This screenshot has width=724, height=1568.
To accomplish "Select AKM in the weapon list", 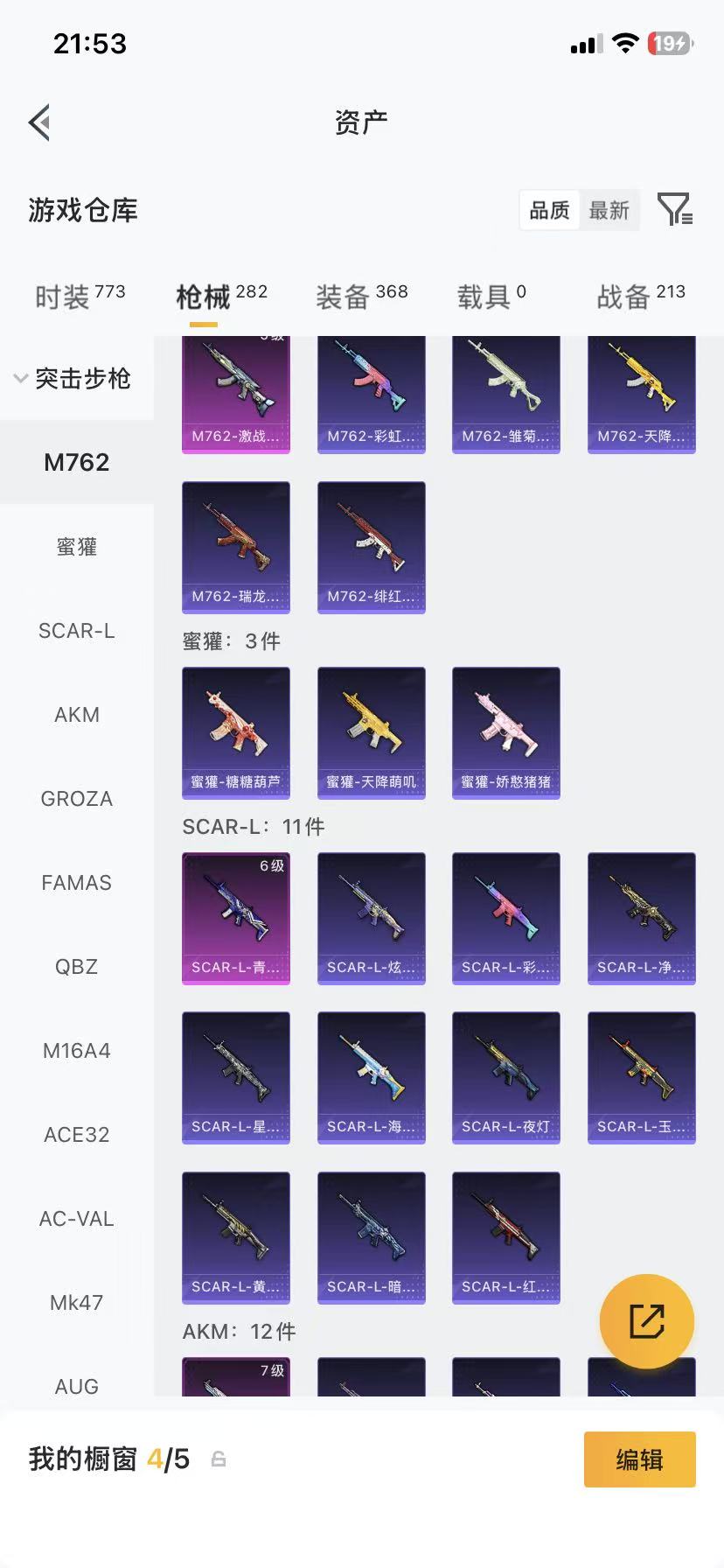I will [76, 715].
